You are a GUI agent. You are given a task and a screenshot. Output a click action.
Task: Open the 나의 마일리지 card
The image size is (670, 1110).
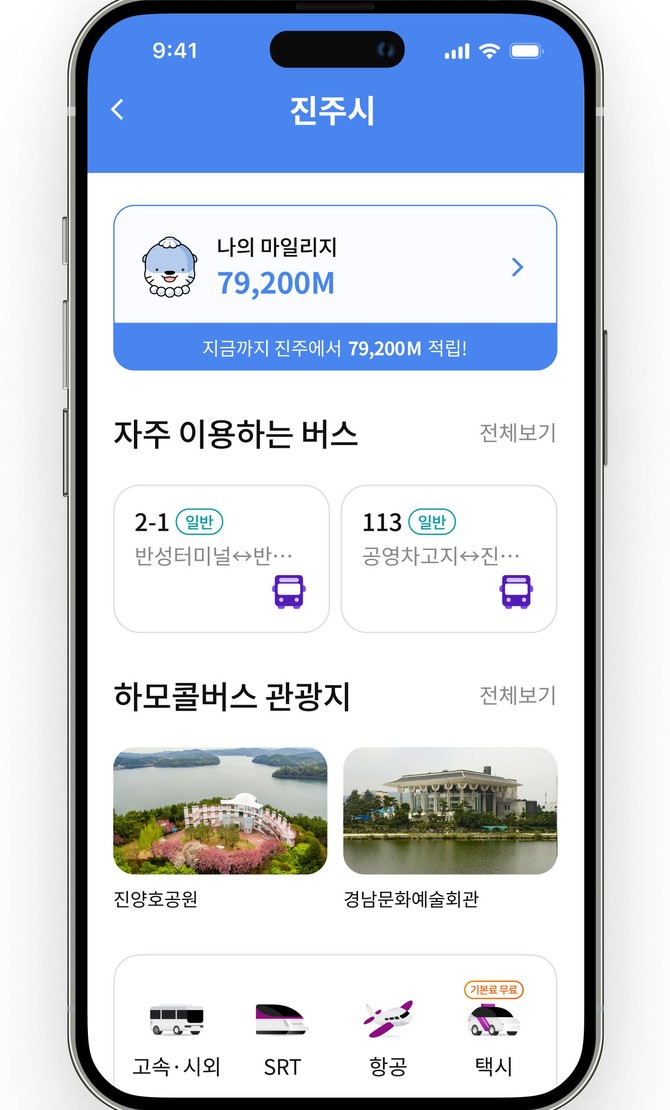(x=334, y=266)
